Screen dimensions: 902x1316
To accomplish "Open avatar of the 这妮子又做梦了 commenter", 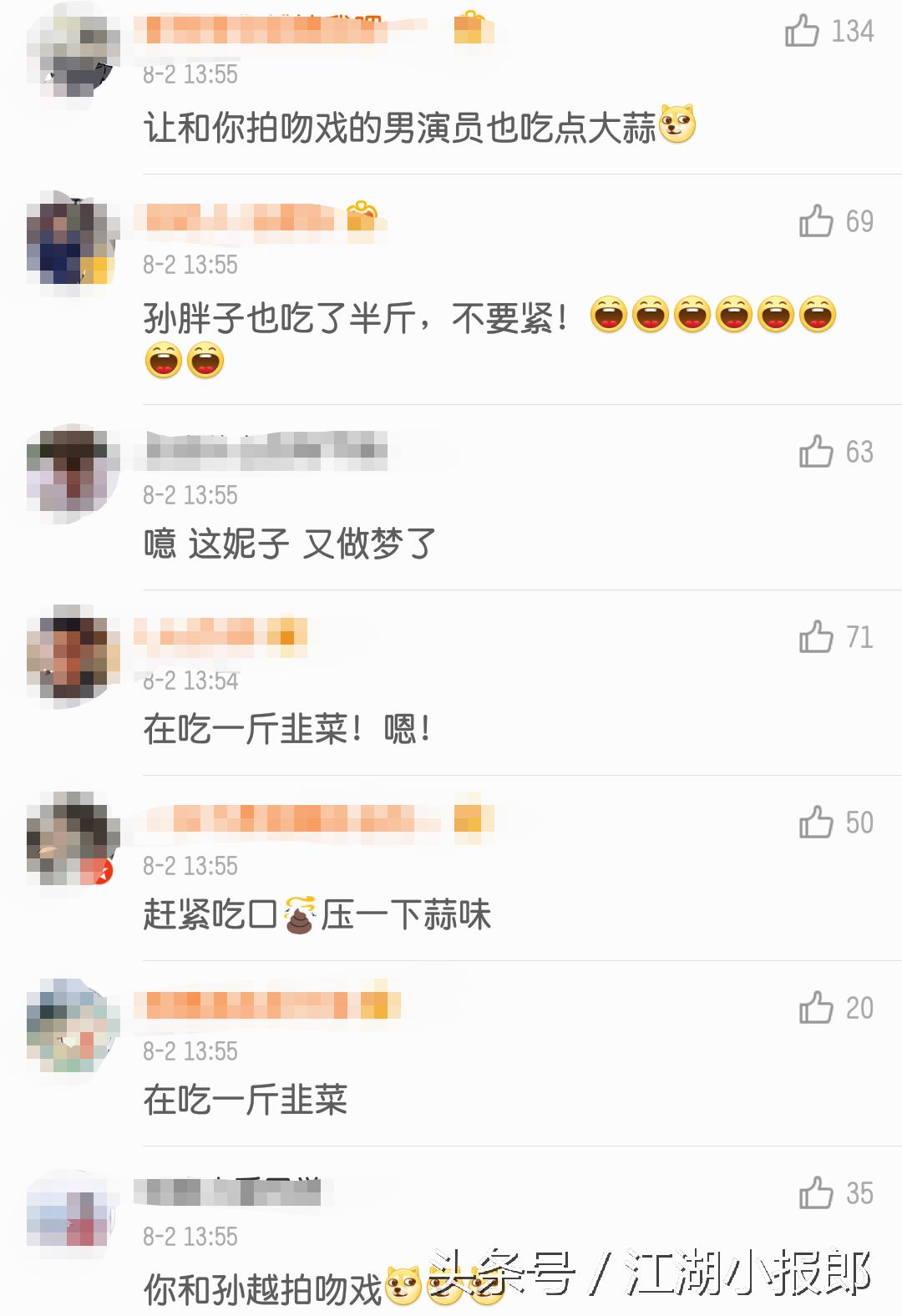I will (x=71, y=472).
